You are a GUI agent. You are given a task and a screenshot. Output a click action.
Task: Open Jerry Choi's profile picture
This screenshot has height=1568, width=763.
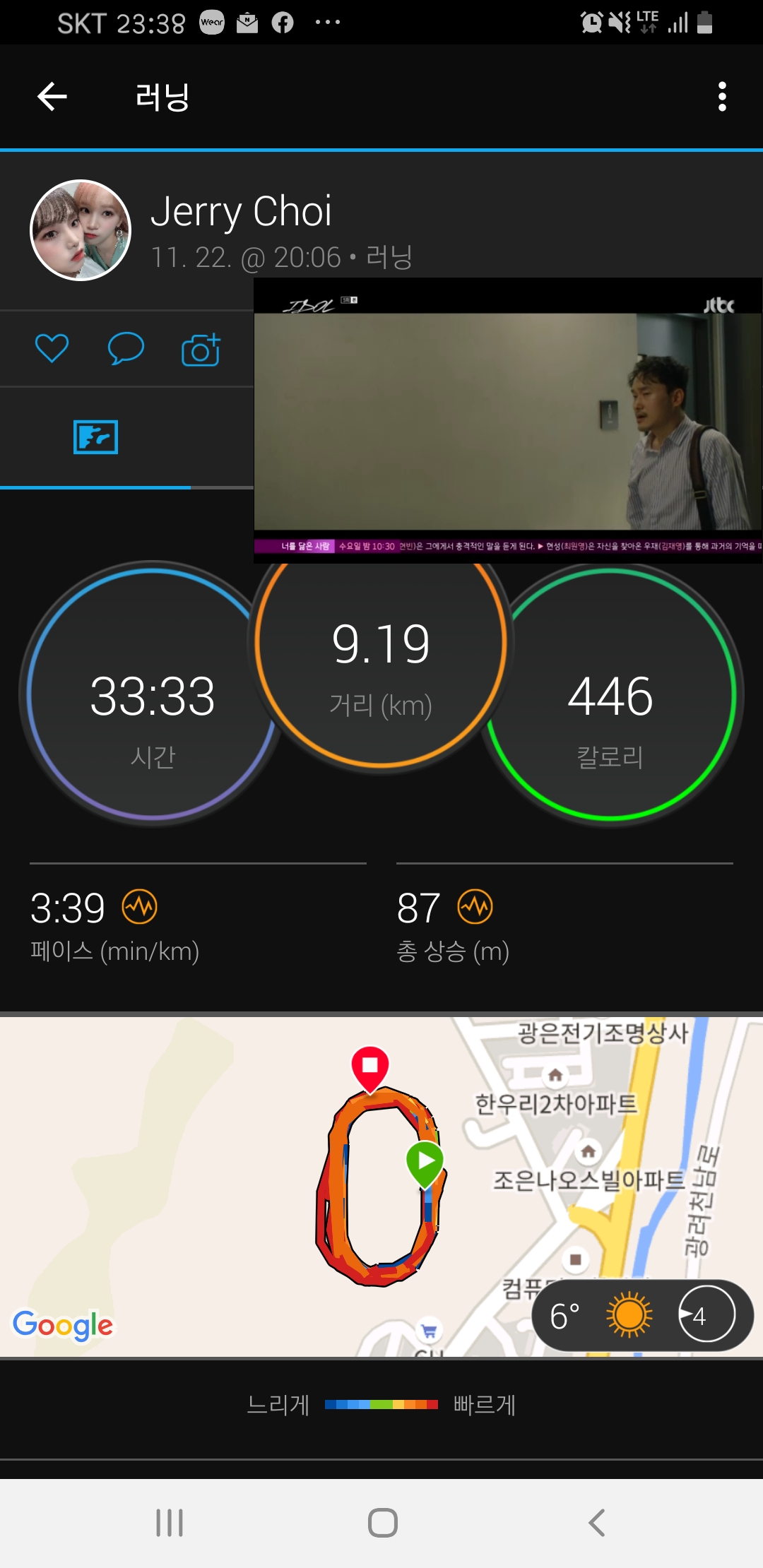(81, 230)
